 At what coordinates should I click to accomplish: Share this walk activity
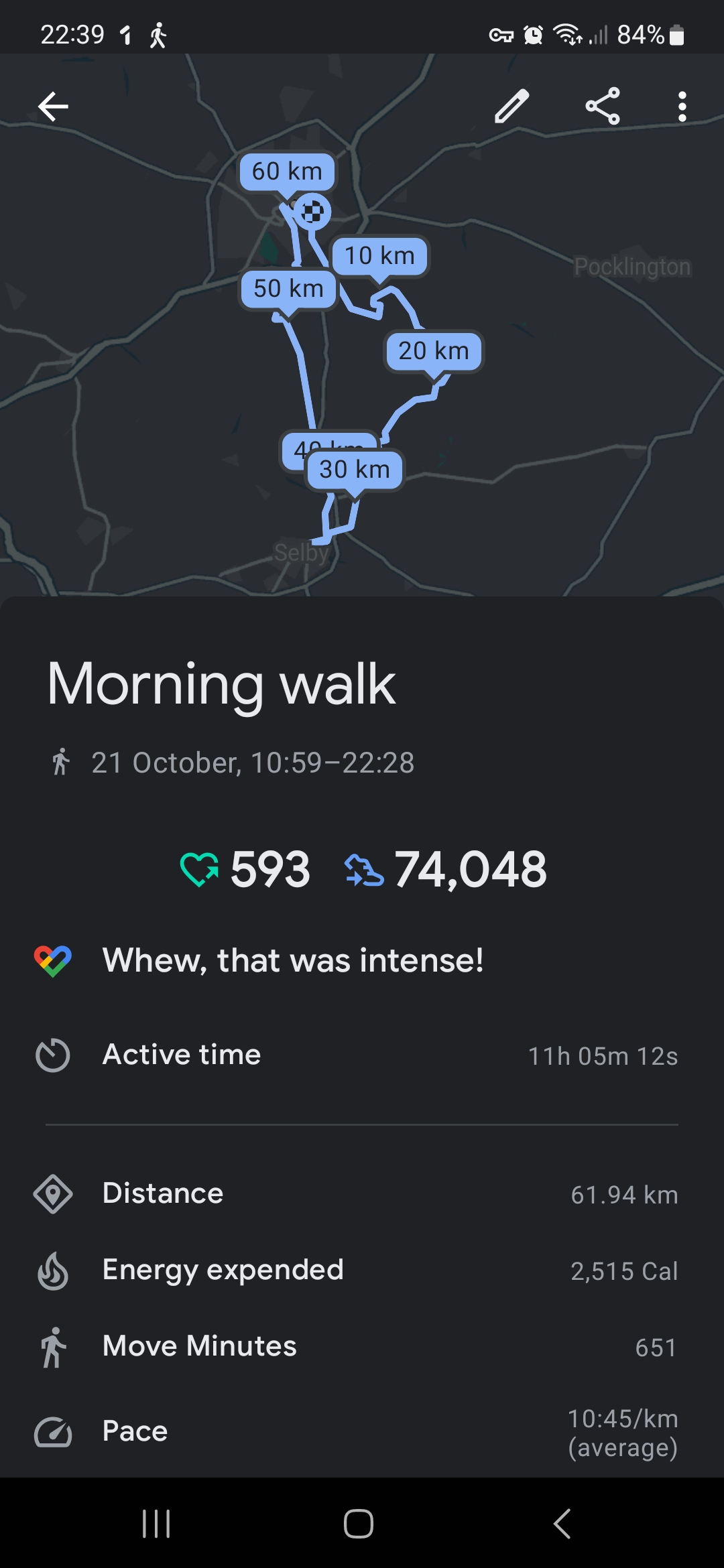click(x=602, y=106)
